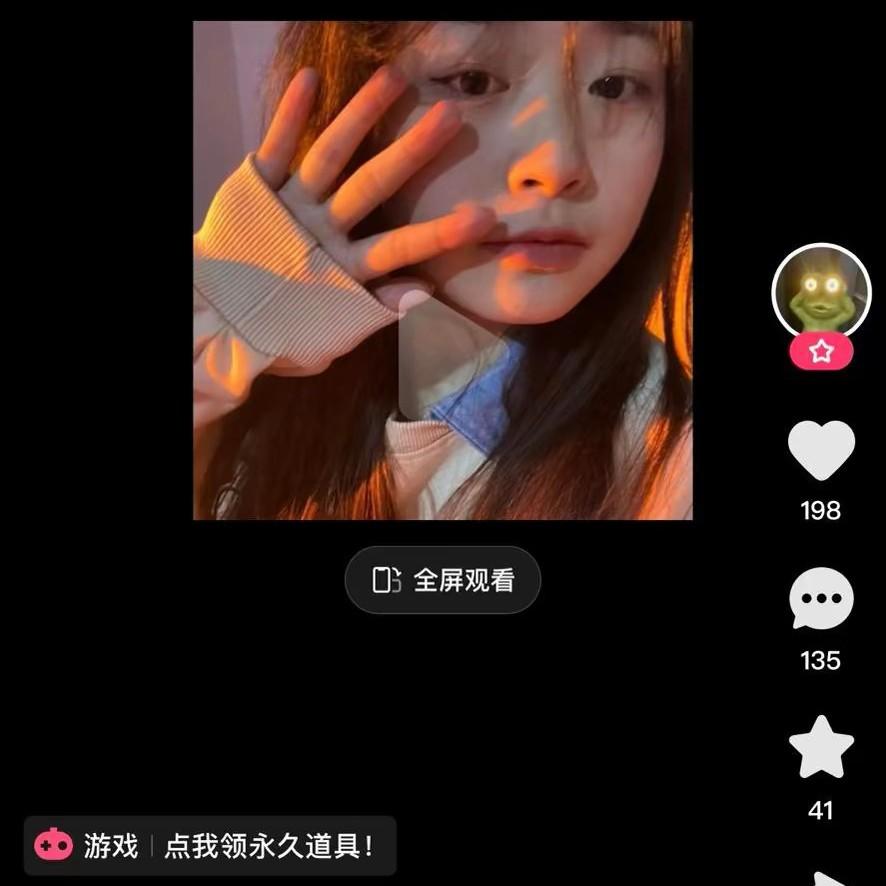Open the comments section

821,600
